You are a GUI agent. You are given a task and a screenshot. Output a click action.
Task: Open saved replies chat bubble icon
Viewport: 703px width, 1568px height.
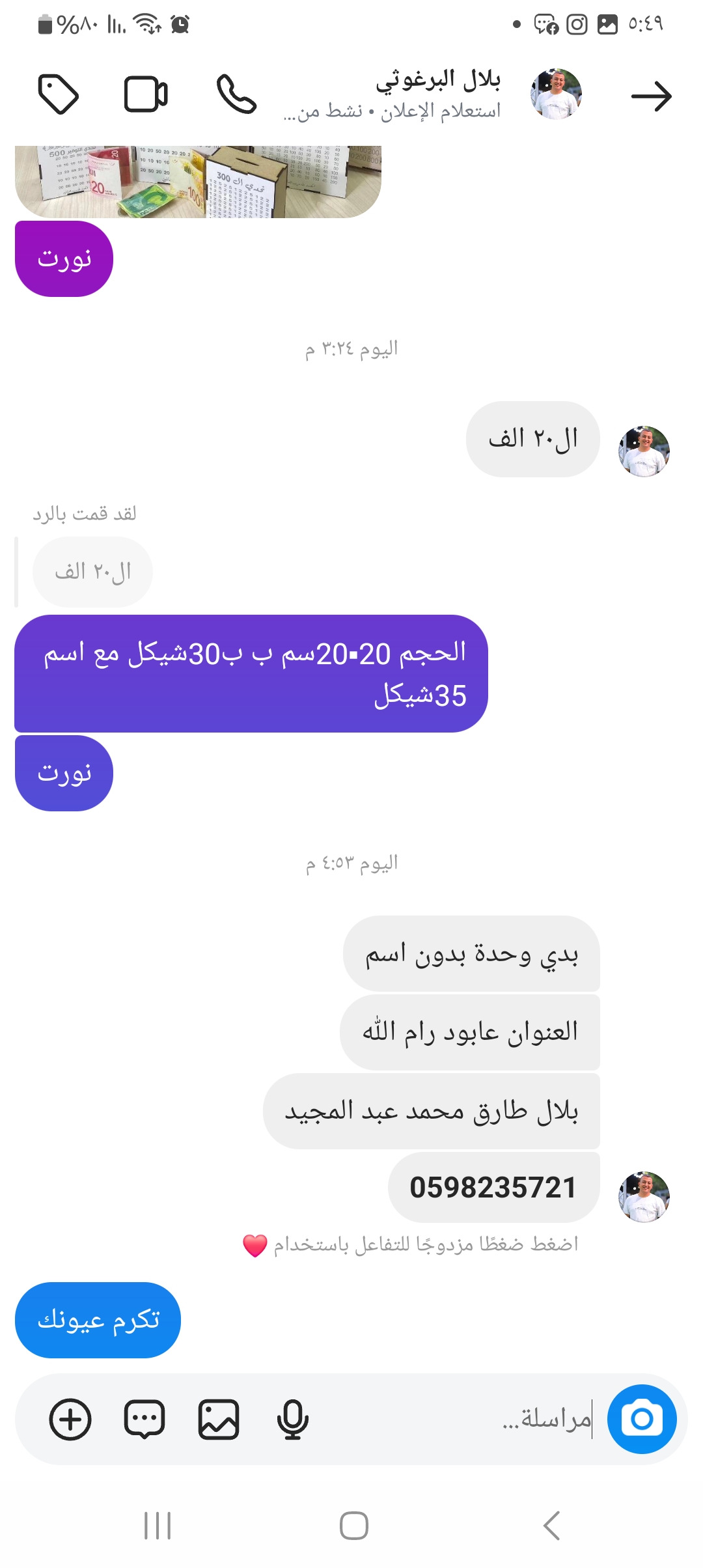tap(145, 1419)
